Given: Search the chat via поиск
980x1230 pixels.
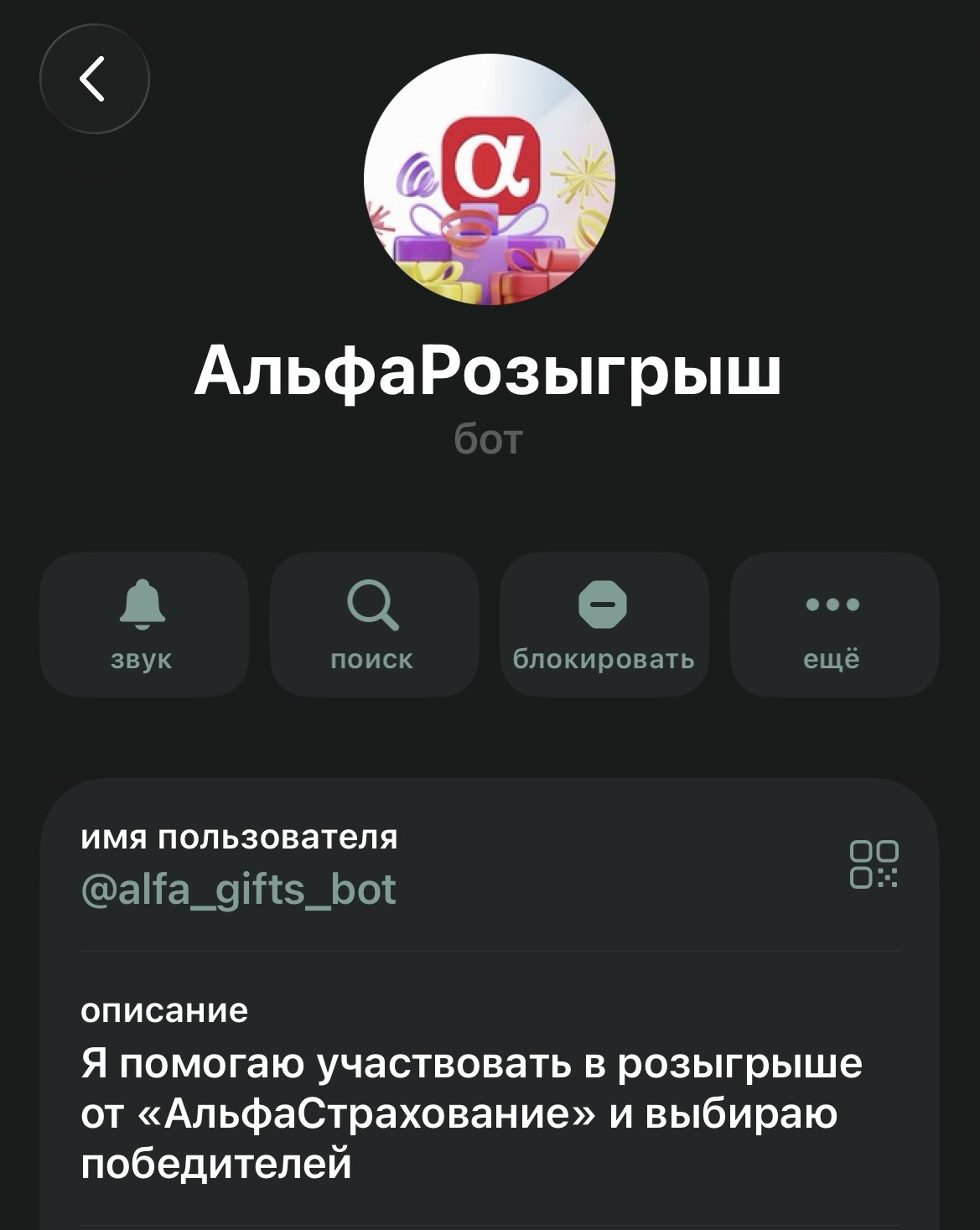Looking at the screenshot, I should click(x=374, y=625).
